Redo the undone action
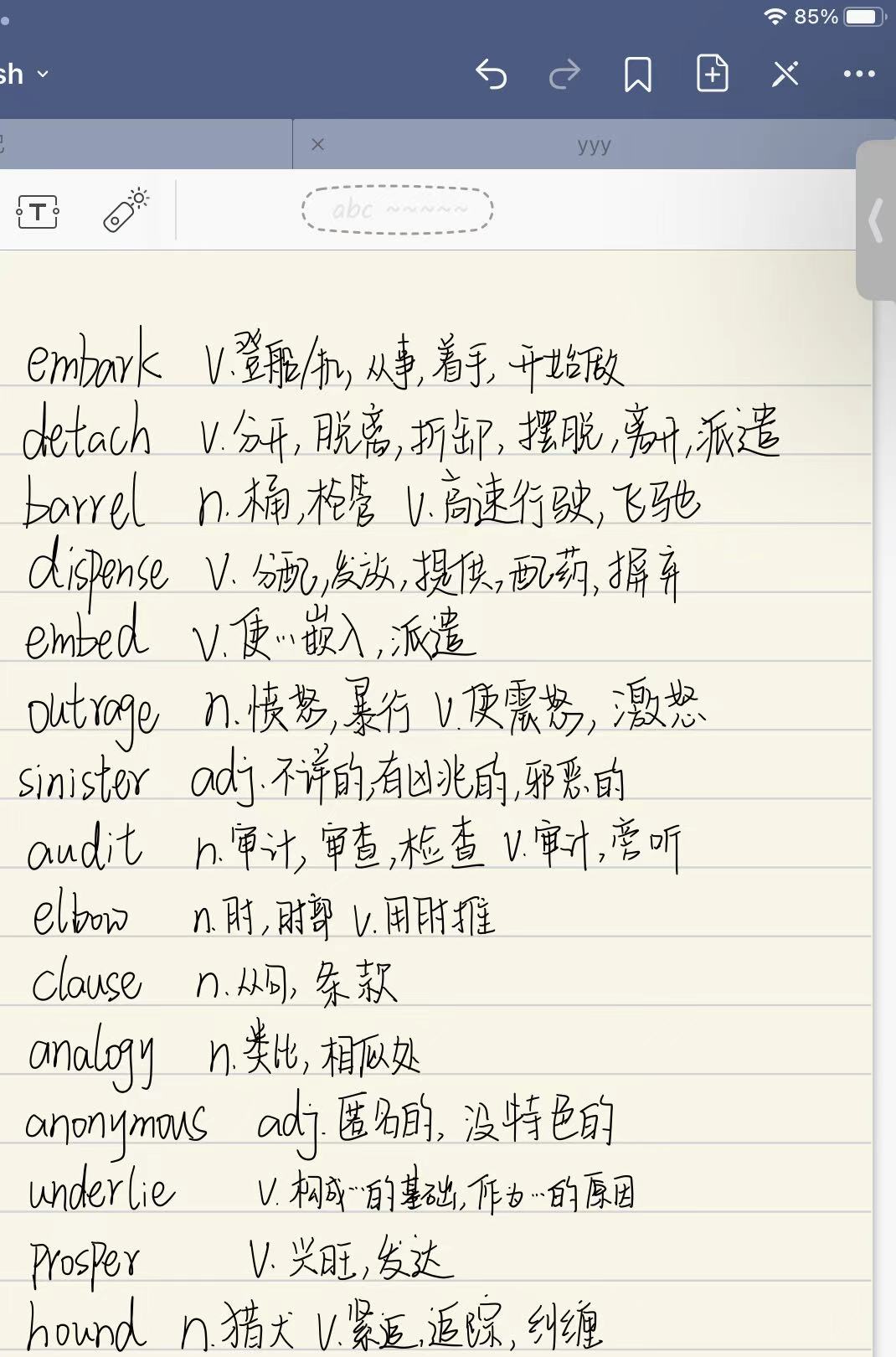896x1357 pixels. [564, 75]
